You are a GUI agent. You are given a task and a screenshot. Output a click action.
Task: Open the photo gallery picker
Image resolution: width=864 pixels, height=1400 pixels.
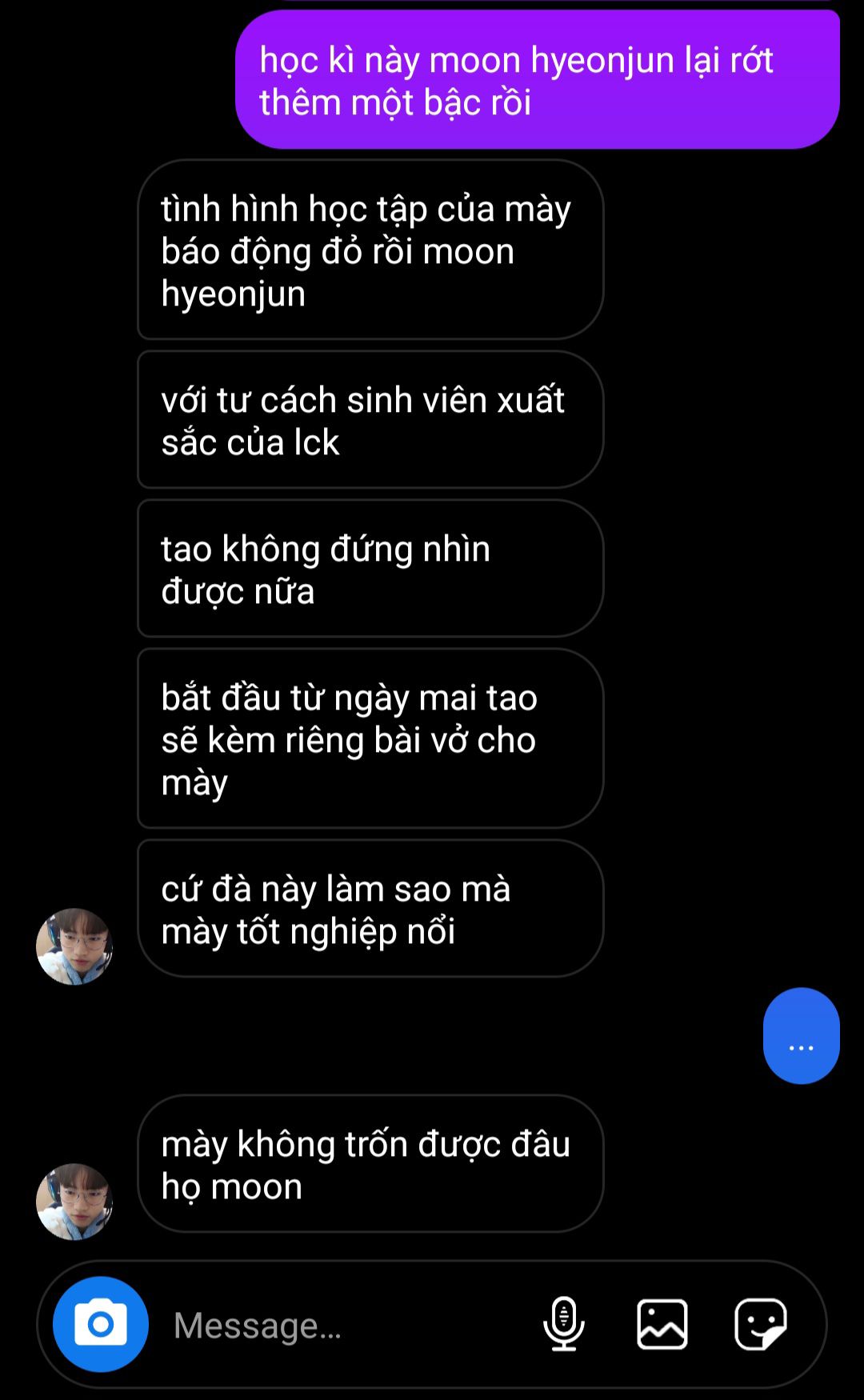click(662, 1324)
